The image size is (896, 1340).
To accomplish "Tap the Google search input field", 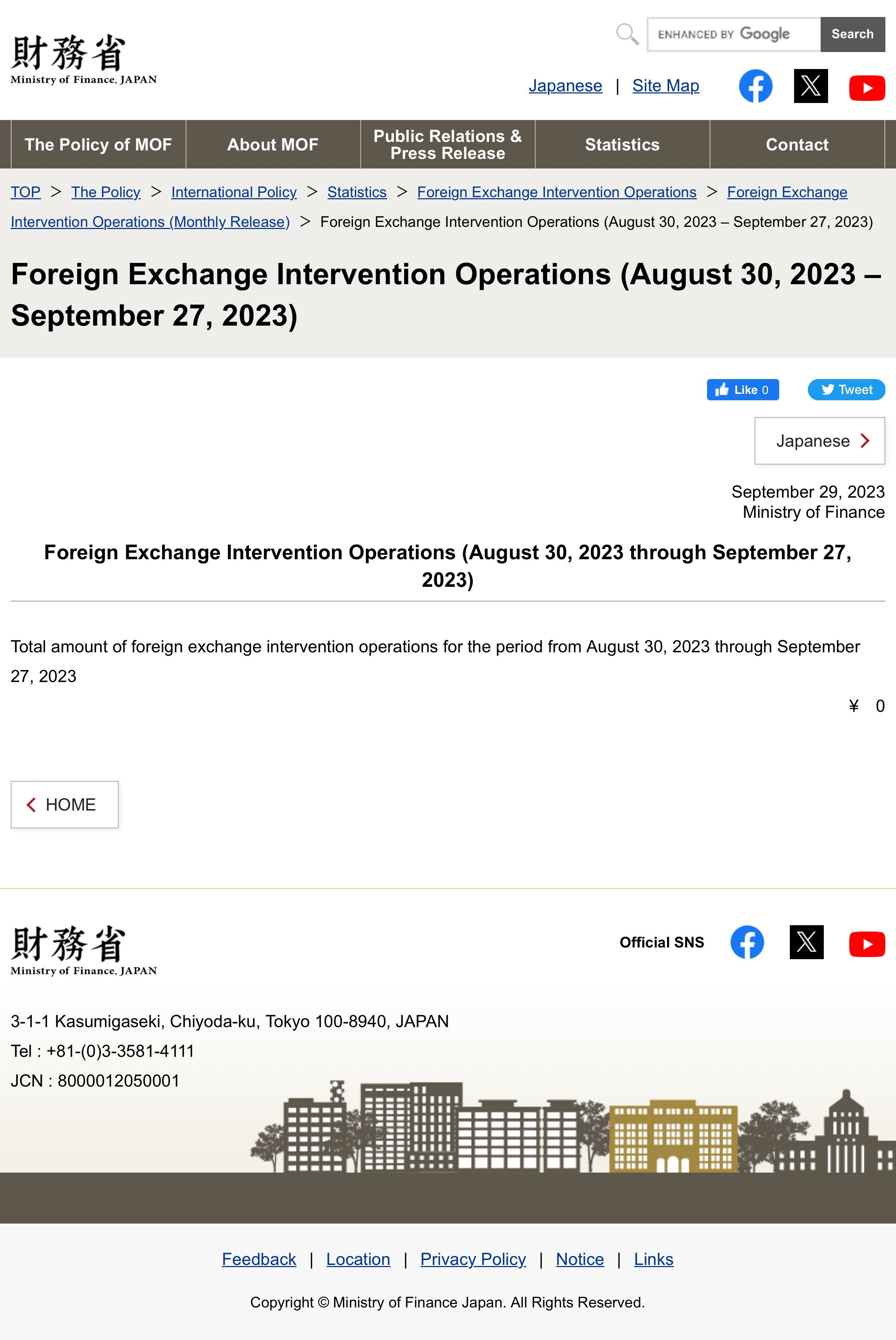I will (x=734, y=34).
